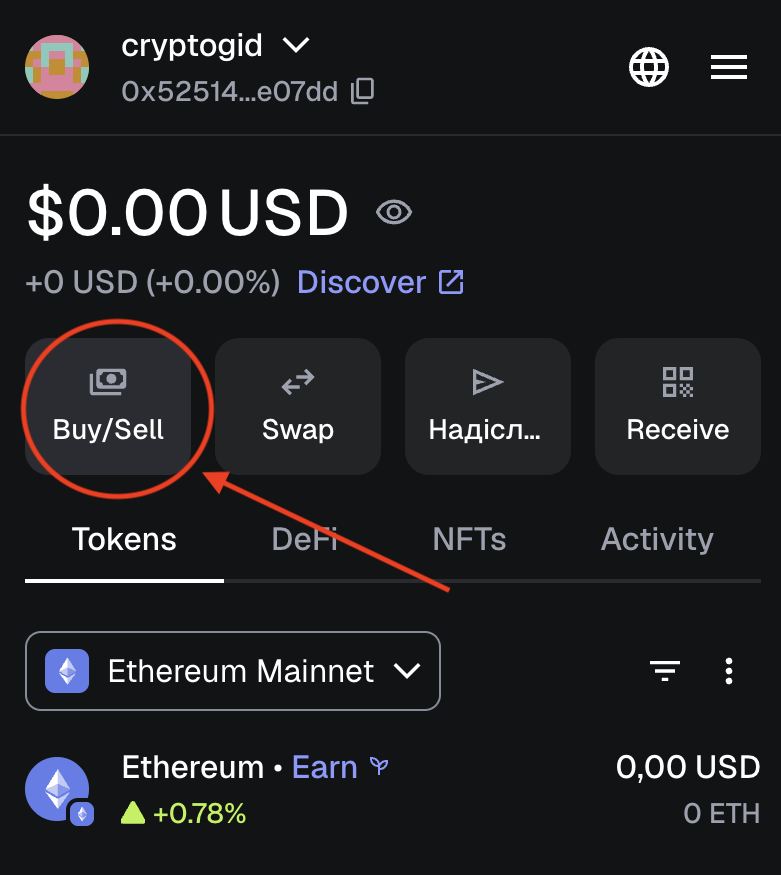The width and height of the screenshot is (781, 875).
Task: Open the Discover link
Action: [x=380, y=282]
